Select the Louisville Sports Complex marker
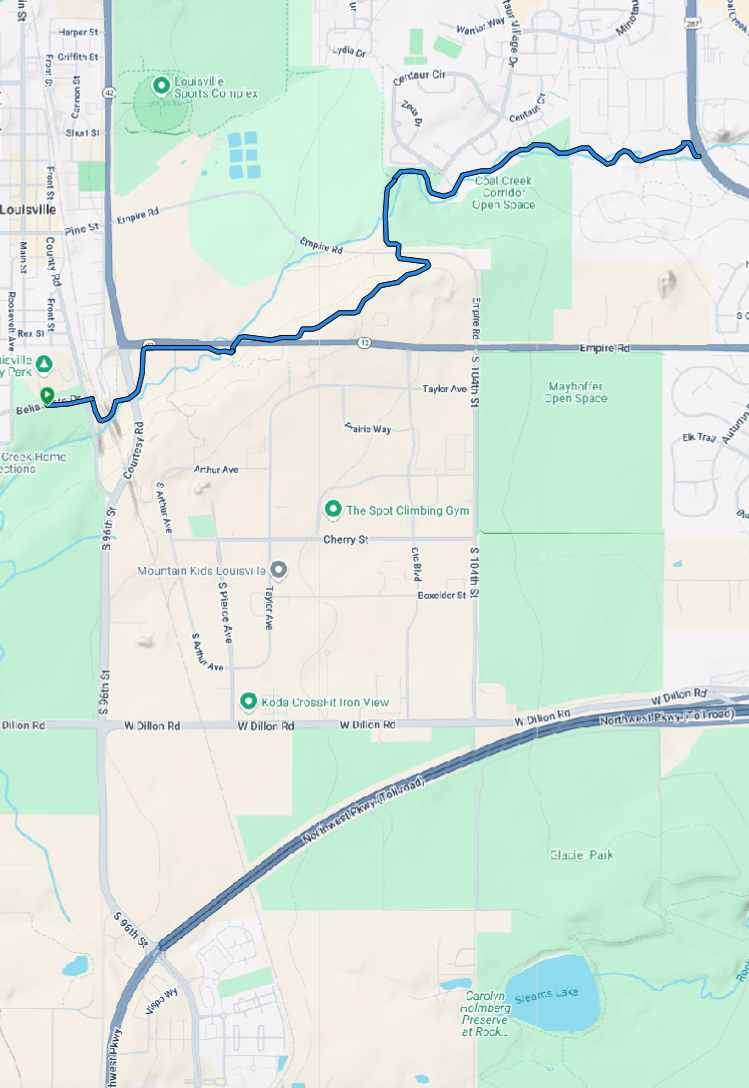Image resolution: width=749 pixels, height=1088 pixels. 160,86
